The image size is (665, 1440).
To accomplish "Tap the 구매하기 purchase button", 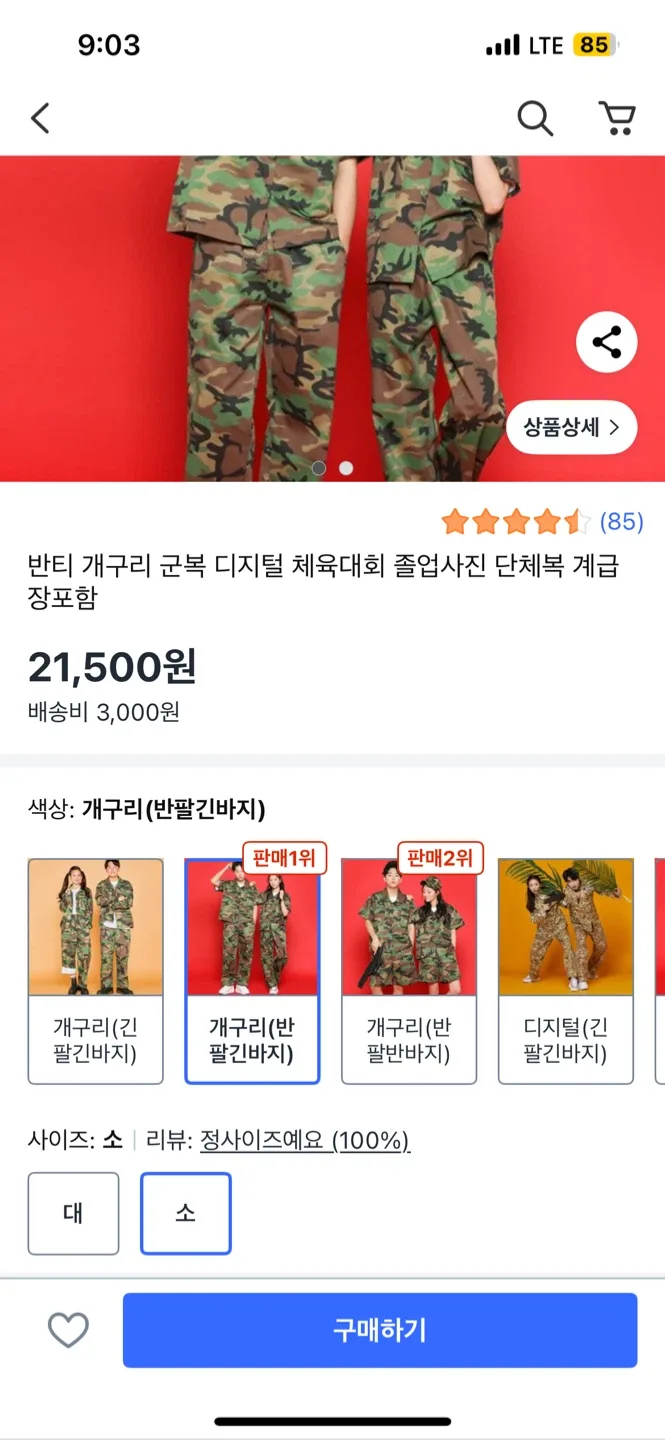I will point(379,1330).
